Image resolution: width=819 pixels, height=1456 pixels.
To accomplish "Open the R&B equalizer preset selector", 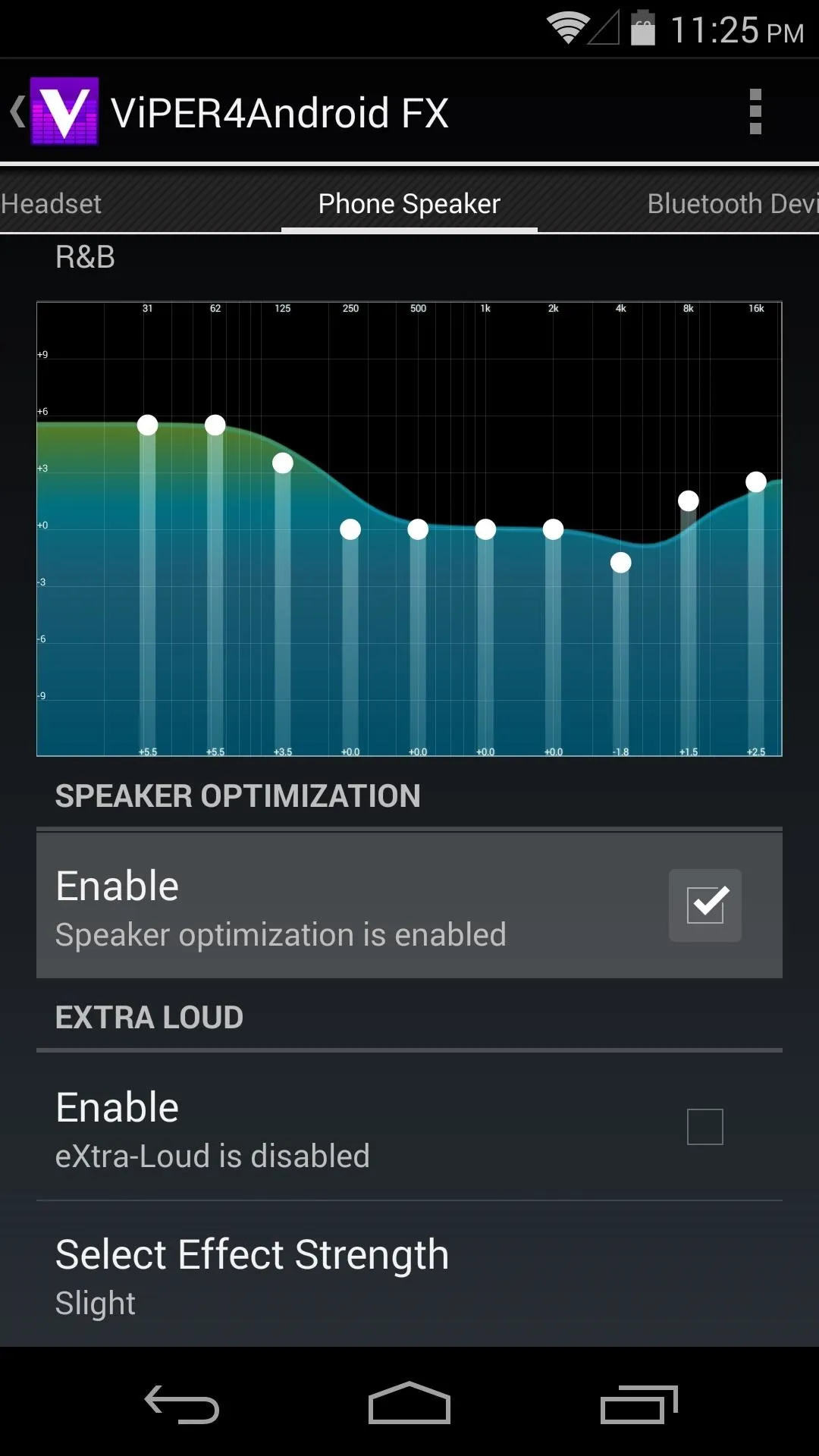I will 85,257.
